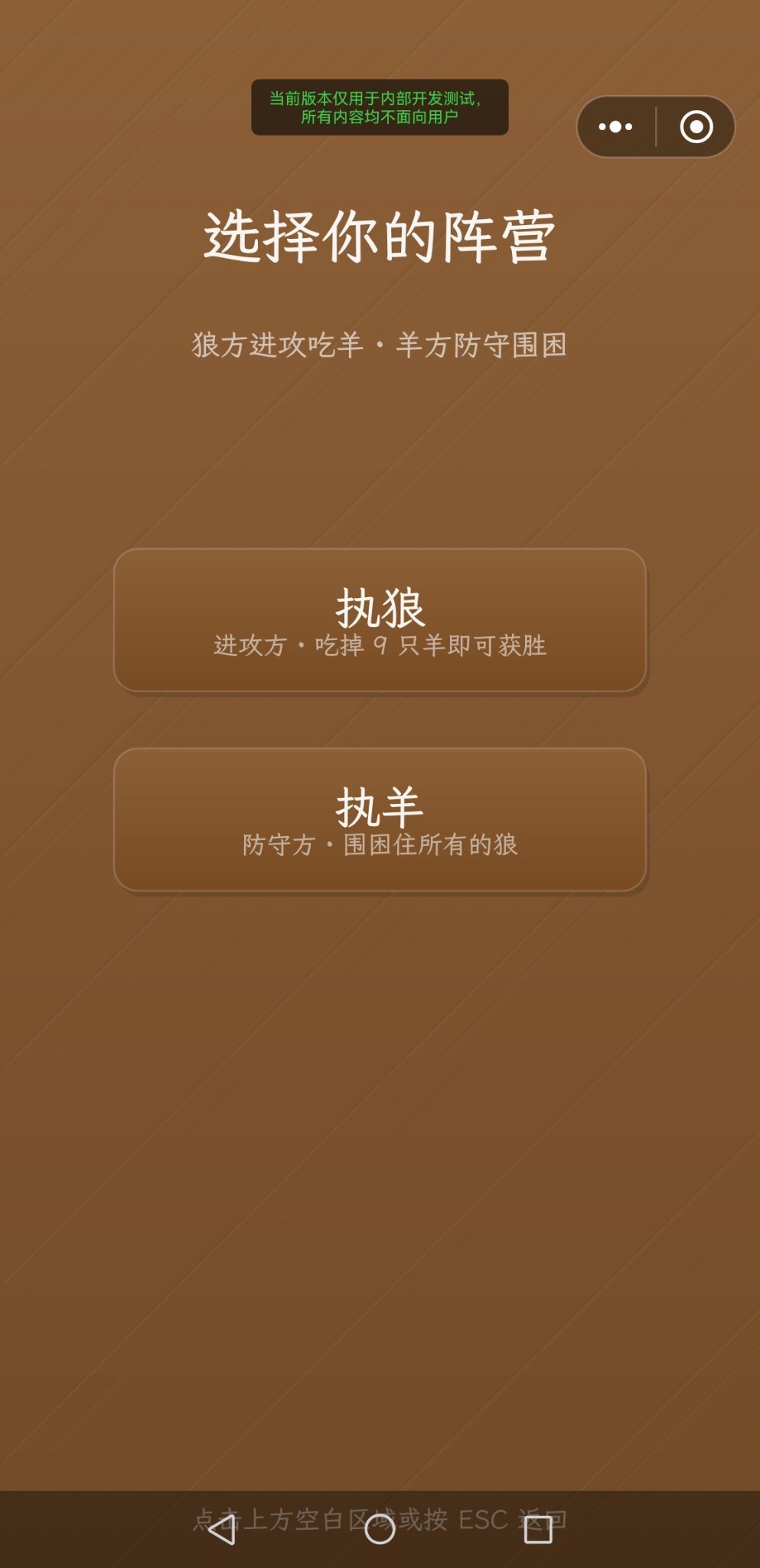Open the recent apps view
This screenshot has width=760, height=1568.
(537, 1530)
